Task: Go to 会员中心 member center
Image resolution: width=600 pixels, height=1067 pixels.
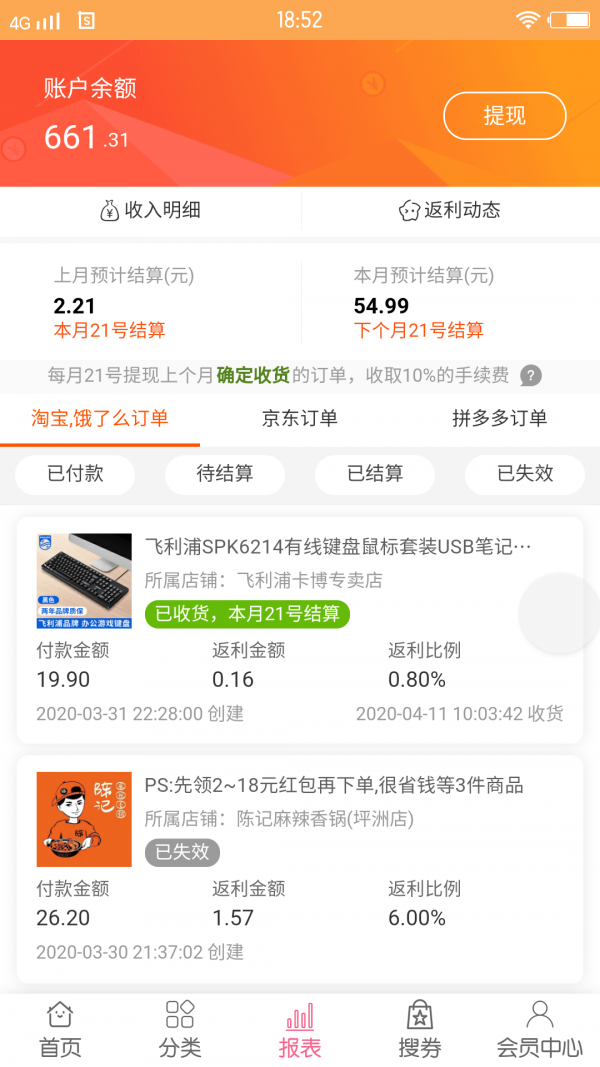Action: tap(539, 1029)
